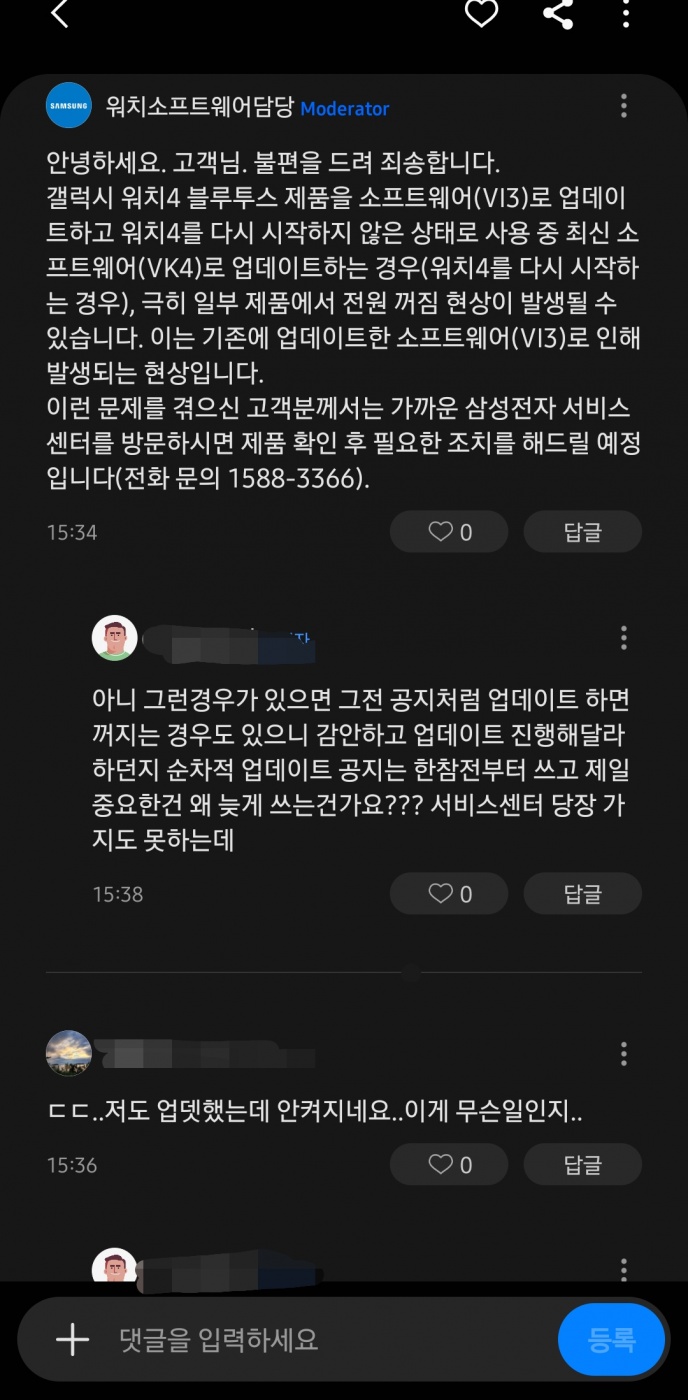The height and width of the screenshot is (1400, 688).
Task: Tap the plus icon to attach content
Action: (72, 1340)
